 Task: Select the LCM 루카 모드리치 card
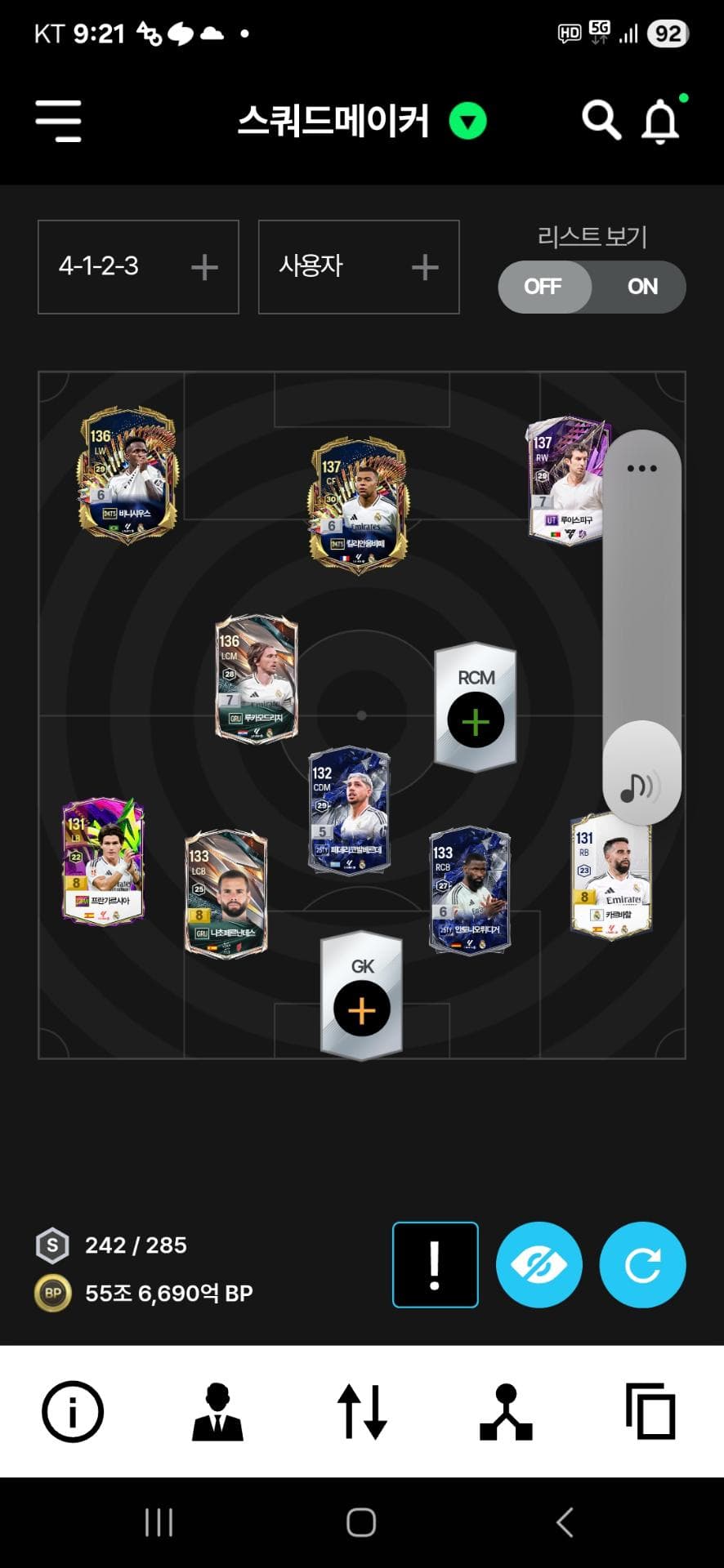pos(256,678)
